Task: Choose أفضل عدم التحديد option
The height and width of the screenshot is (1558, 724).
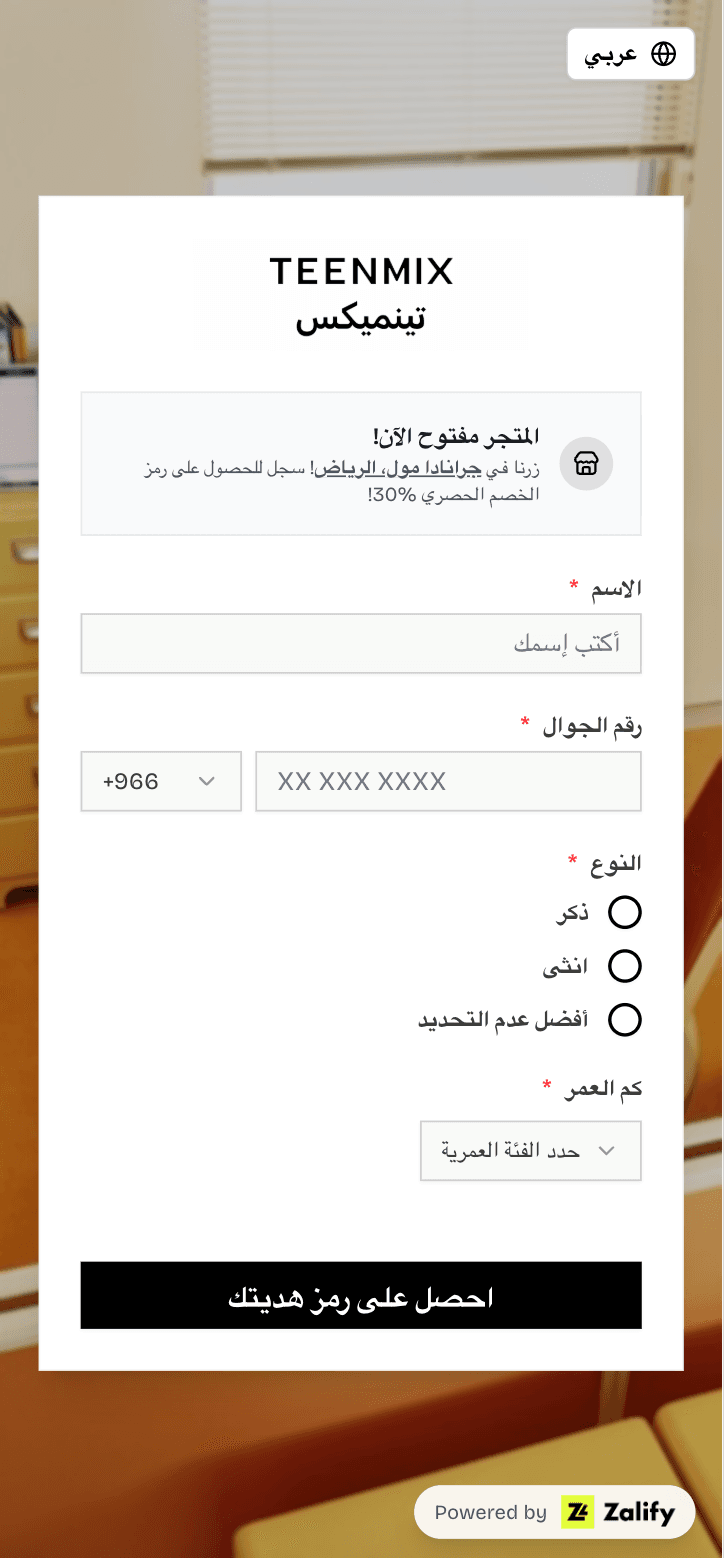Action: click(x=626, y=1020)
